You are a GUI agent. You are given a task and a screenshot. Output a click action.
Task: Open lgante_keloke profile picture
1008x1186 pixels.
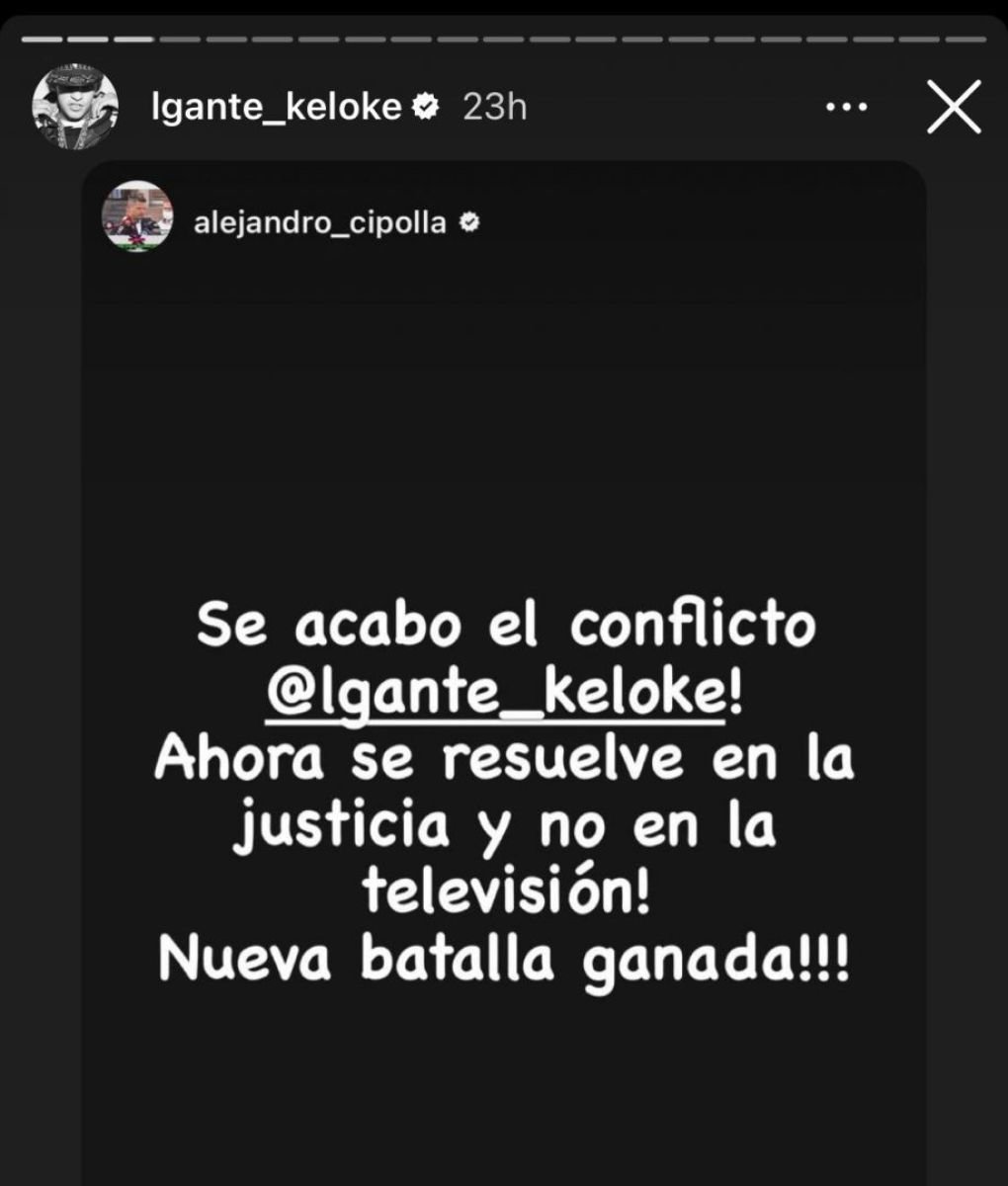(76, 107)
